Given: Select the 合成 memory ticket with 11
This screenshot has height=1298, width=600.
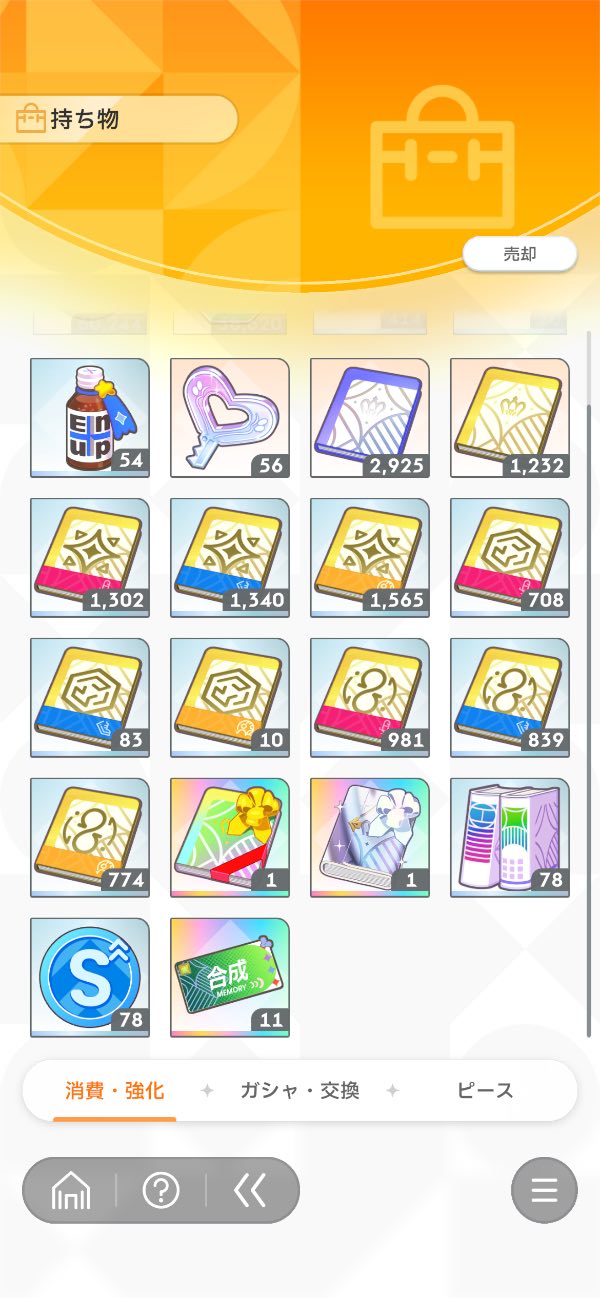Looking at the screenshot, I should click(x=230, y=978).
